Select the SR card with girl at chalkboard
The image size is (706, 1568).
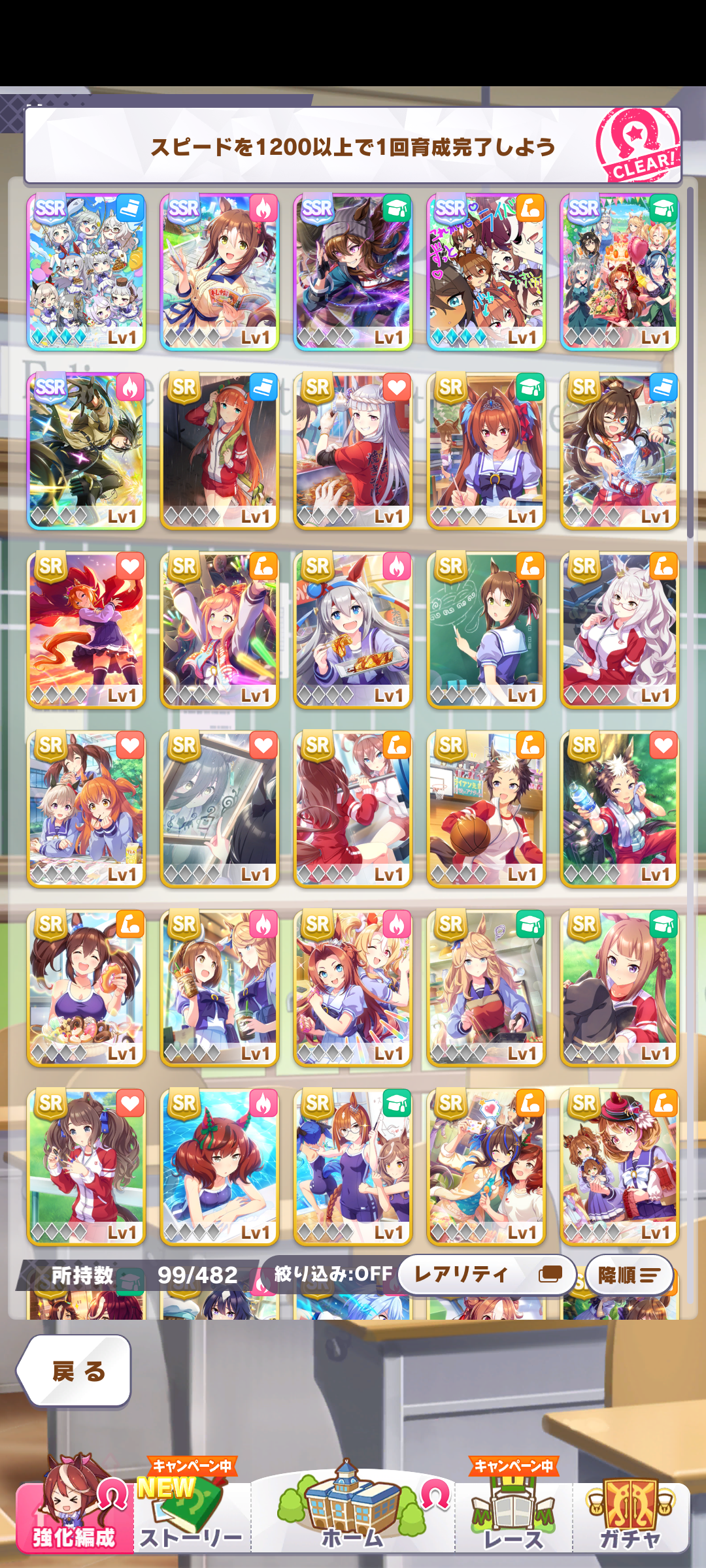(486, 630)
